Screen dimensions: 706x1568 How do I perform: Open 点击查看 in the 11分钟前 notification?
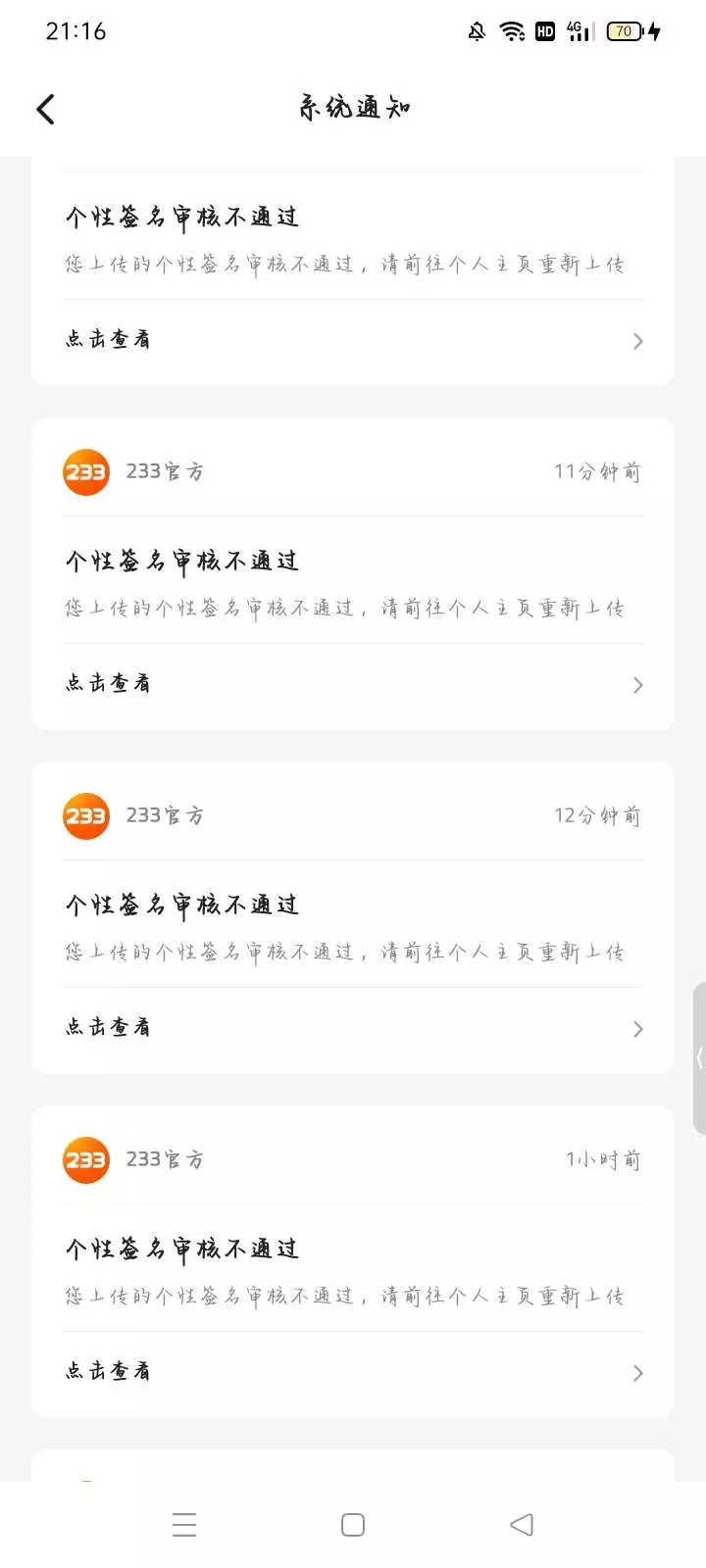tap(353, 684)
